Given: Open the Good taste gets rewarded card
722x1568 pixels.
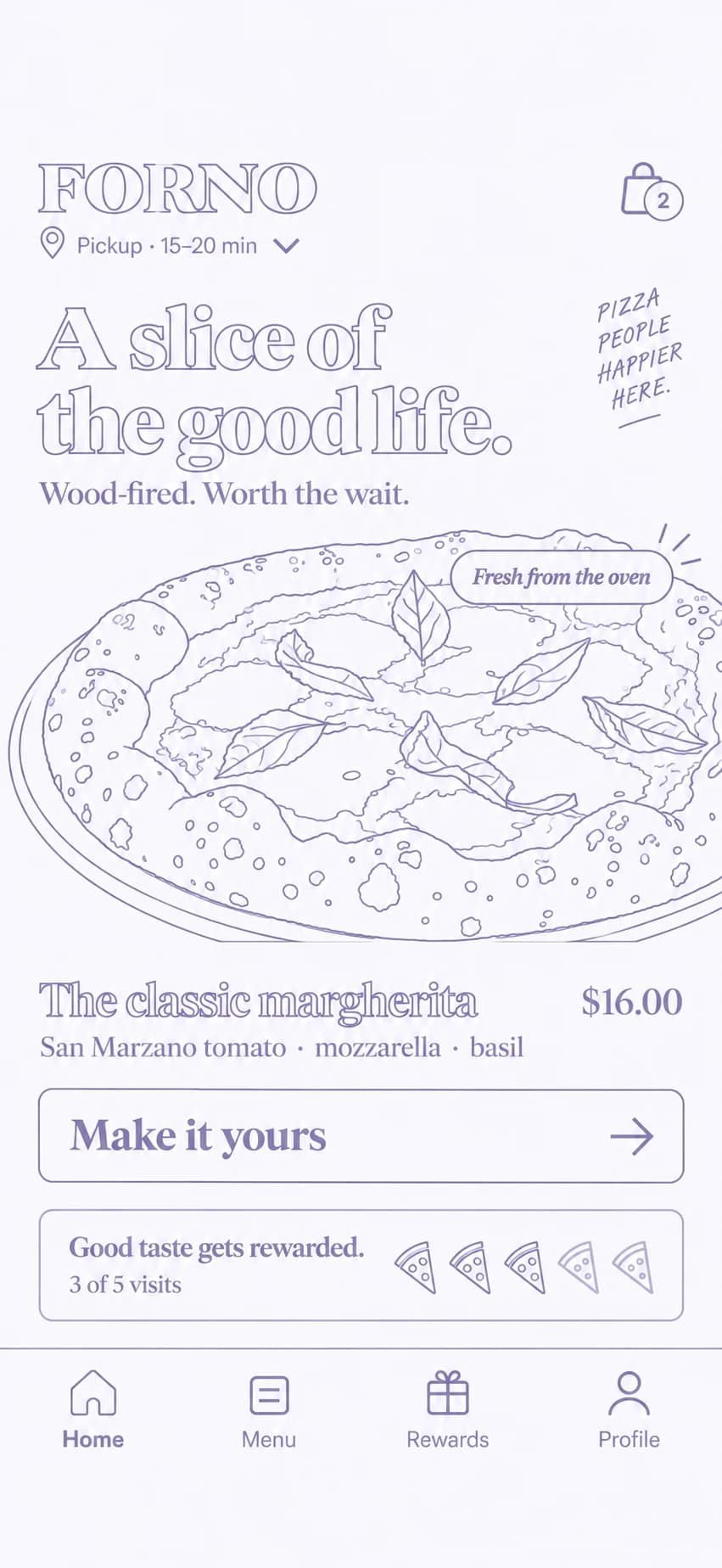Looking at the screenshot, I should click(361, 1265).
